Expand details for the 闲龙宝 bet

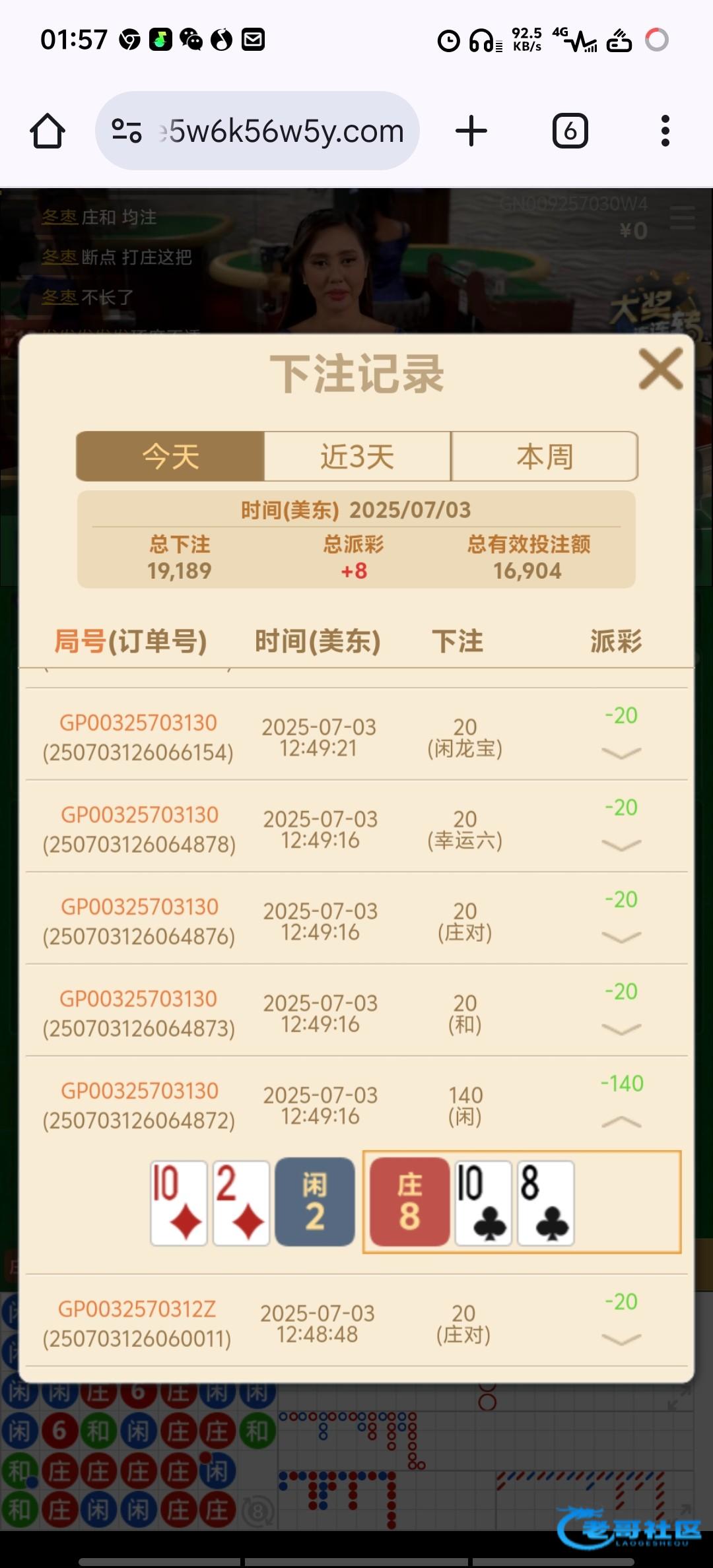(x=621, y=753)
